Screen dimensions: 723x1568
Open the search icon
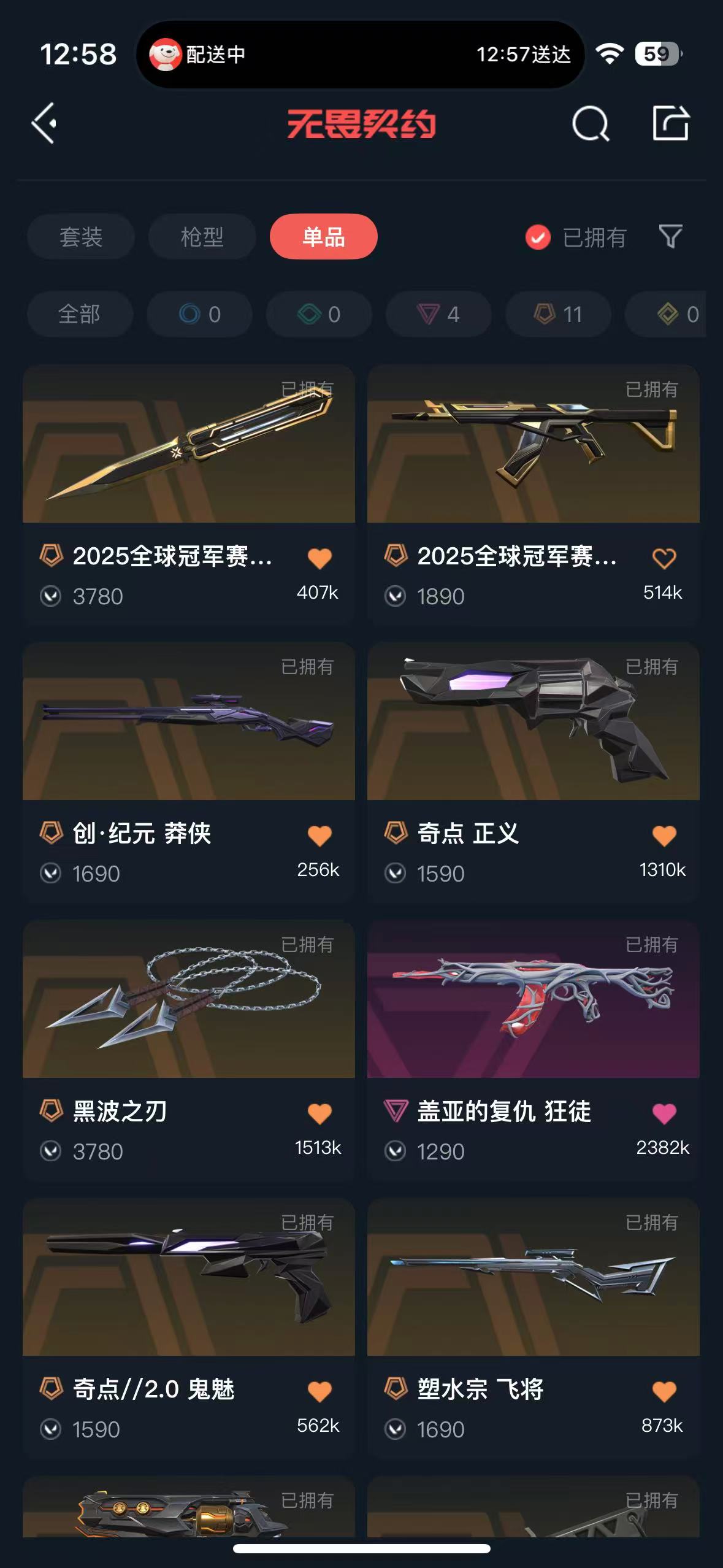[x=590, y=124]
